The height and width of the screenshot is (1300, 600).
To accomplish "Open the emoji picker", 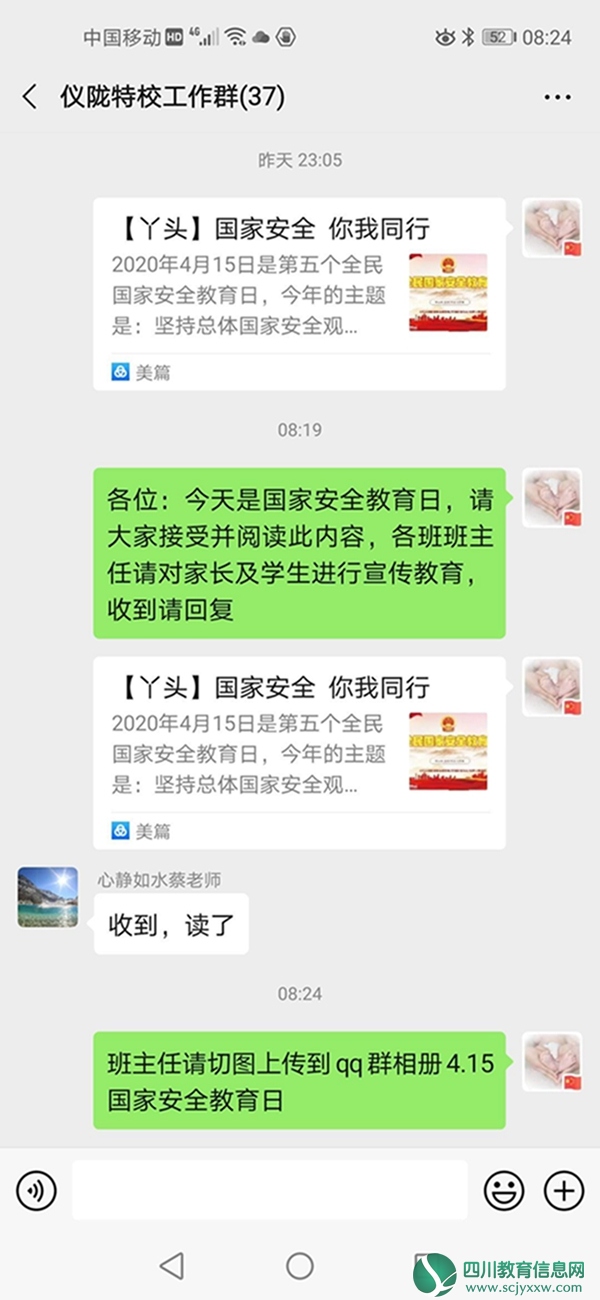I will [504, 1190].
